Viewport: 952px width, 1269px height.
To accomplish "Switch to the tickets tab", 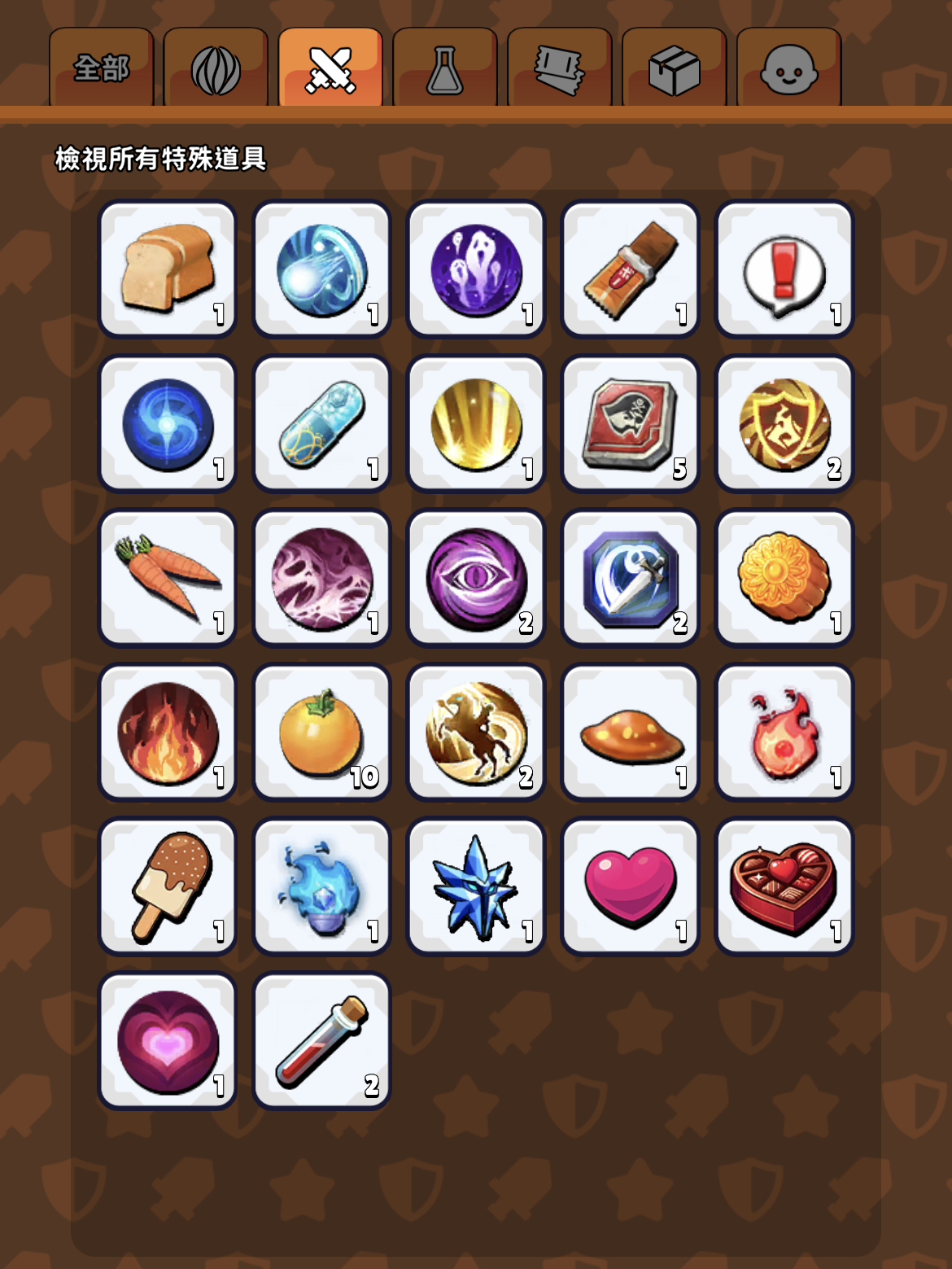I will click(x=560, y=69).
